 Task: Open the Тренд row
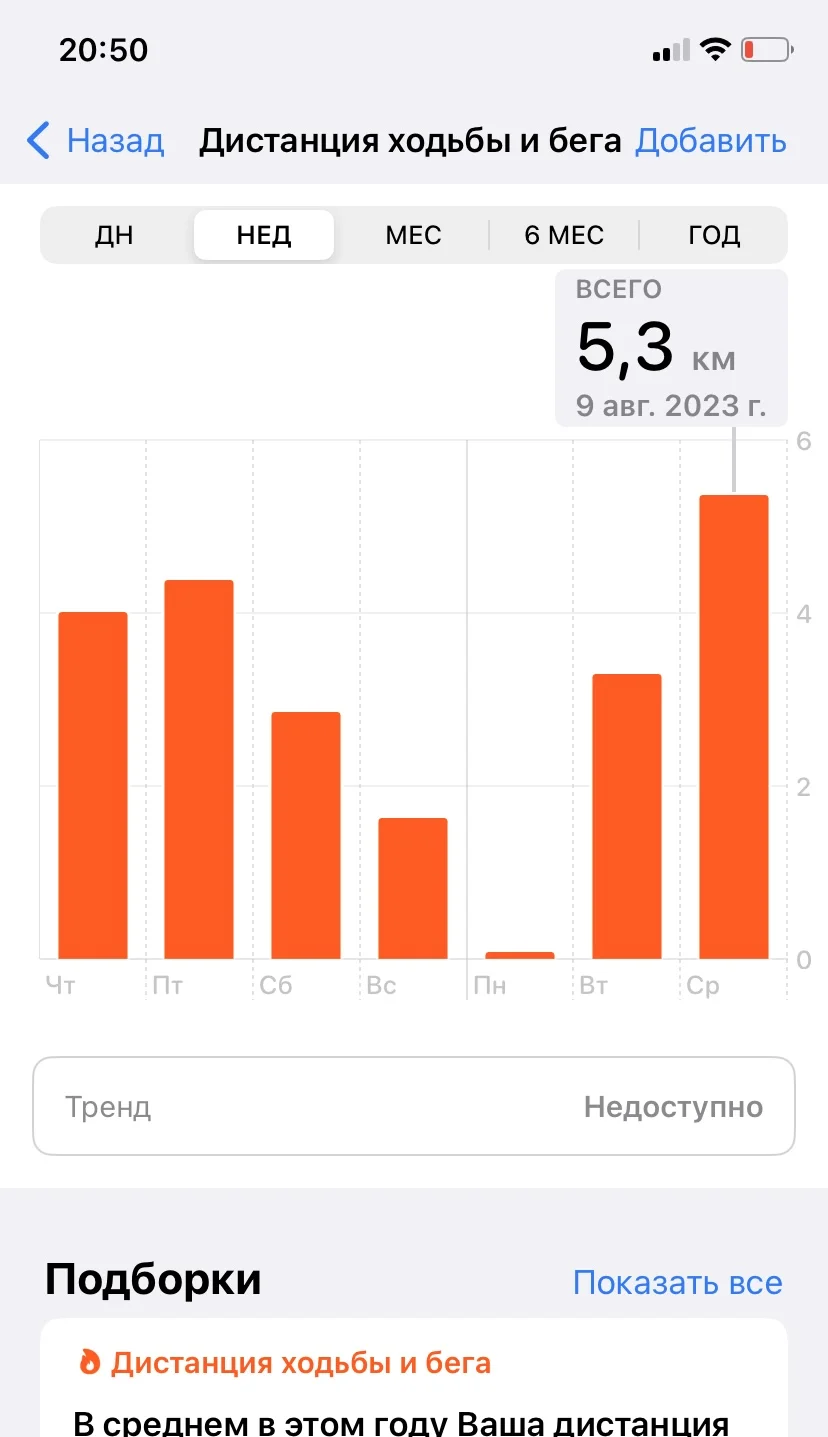coord(414,1107)
